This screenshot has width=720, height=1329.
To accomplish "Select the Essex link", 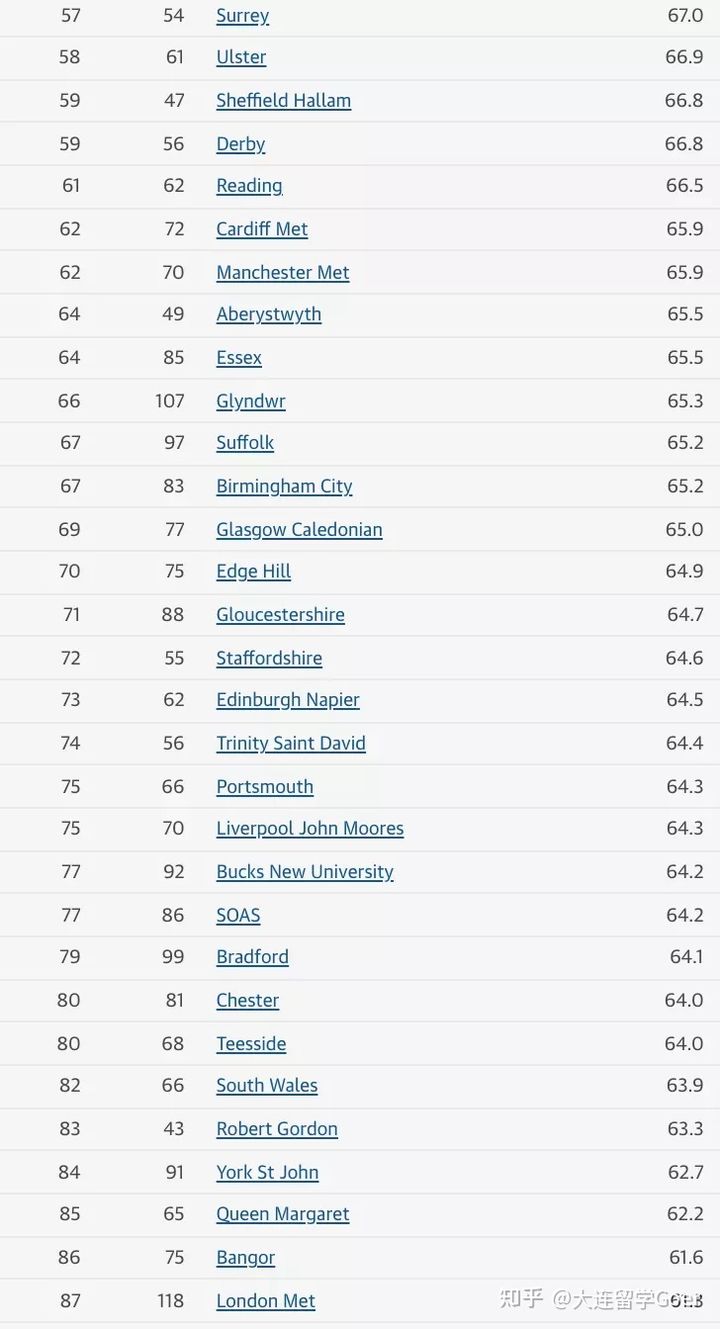I will tap(239, 357).
